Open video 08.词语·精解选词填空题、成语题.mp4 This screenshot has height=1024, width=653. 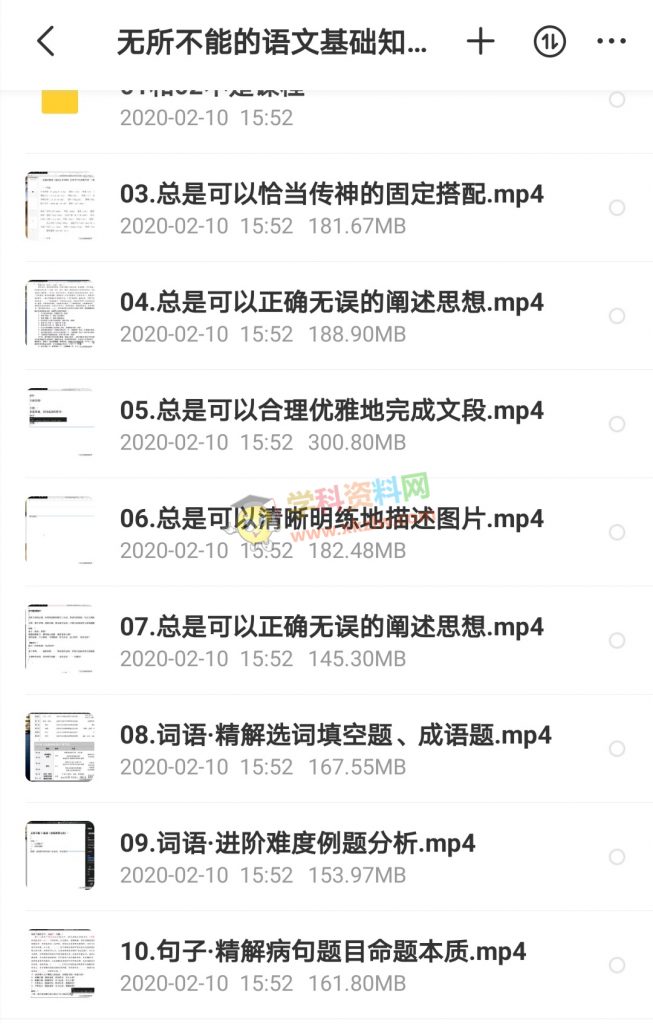[335, 735]
